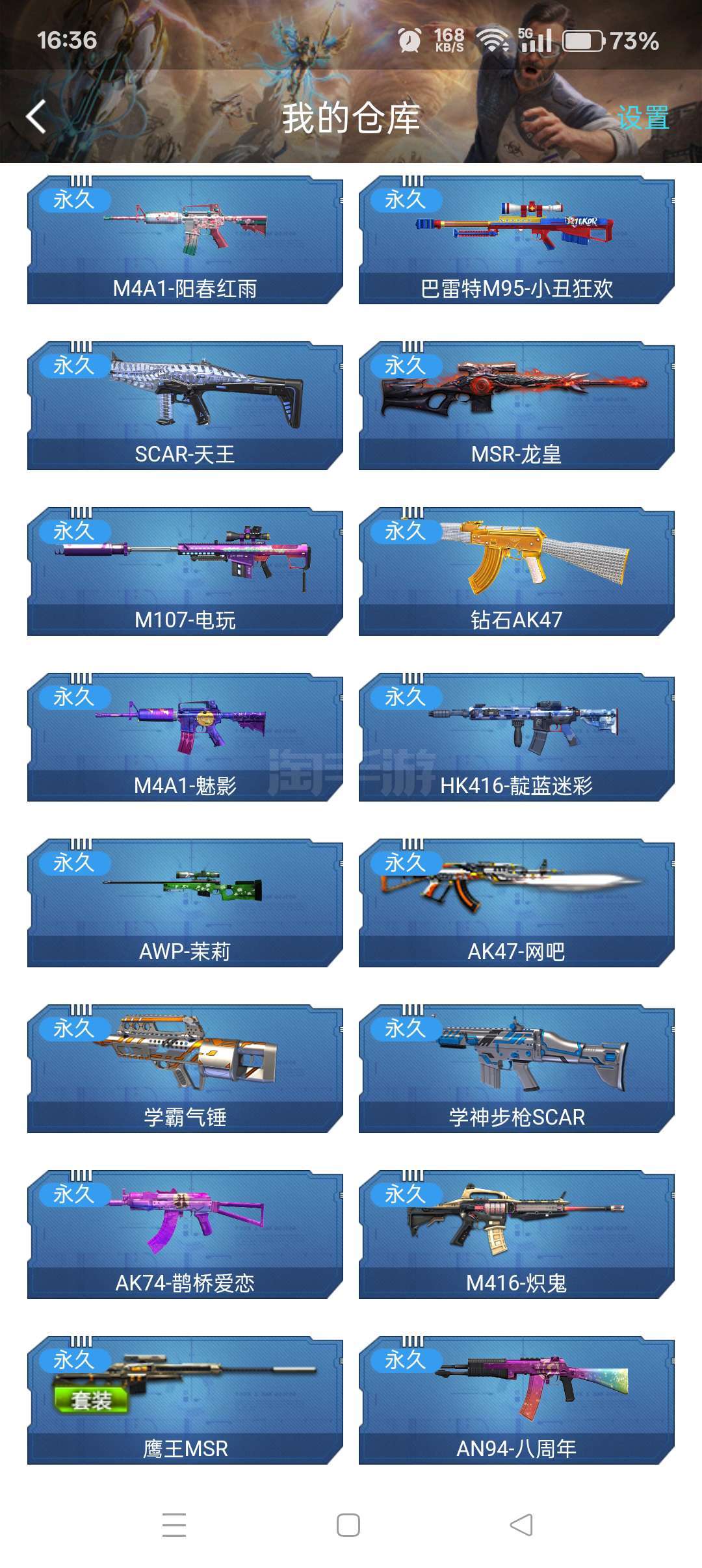View the AN94-八周年 weapon card
Image resolution: width=702 pixels, height=1568 pixels.
(x=517, y=1400)
